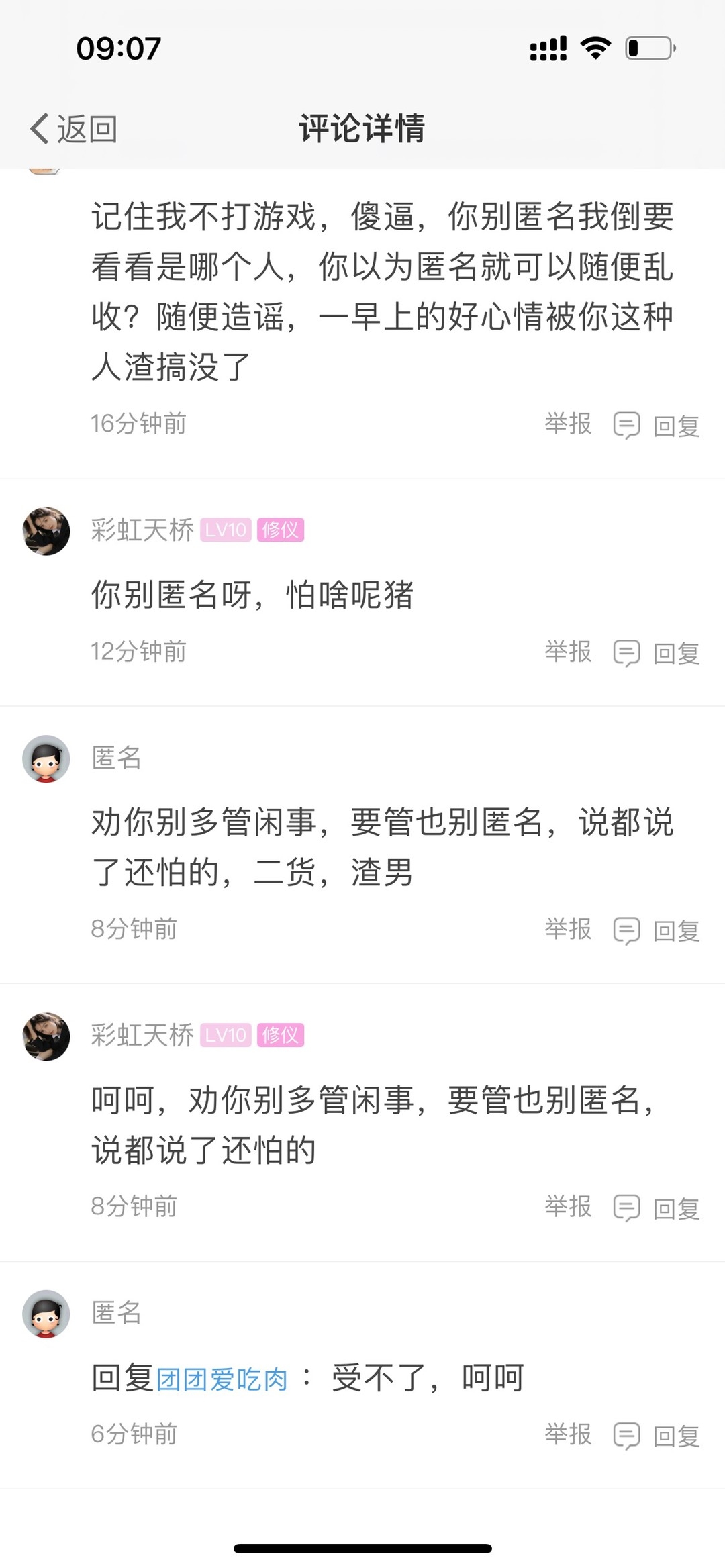Reply to the comment "你别匿名呀，怕啥呢猪"
The width and height of the screenshot is (725, 1568).
pyautogui.click(x=658, y=653)
